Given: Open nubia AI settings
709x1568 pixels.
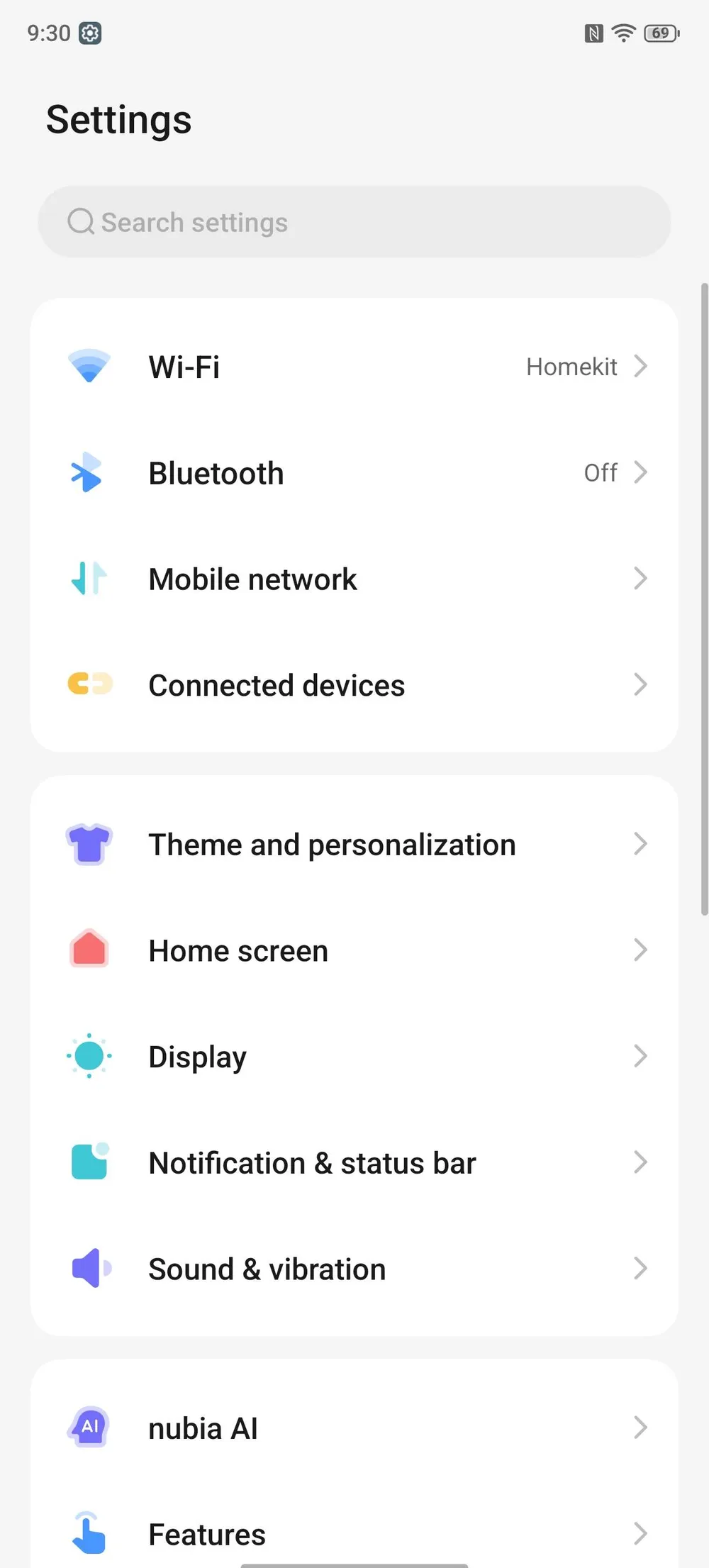Looking at the screenshot, I should click(x=354, y=1428).
